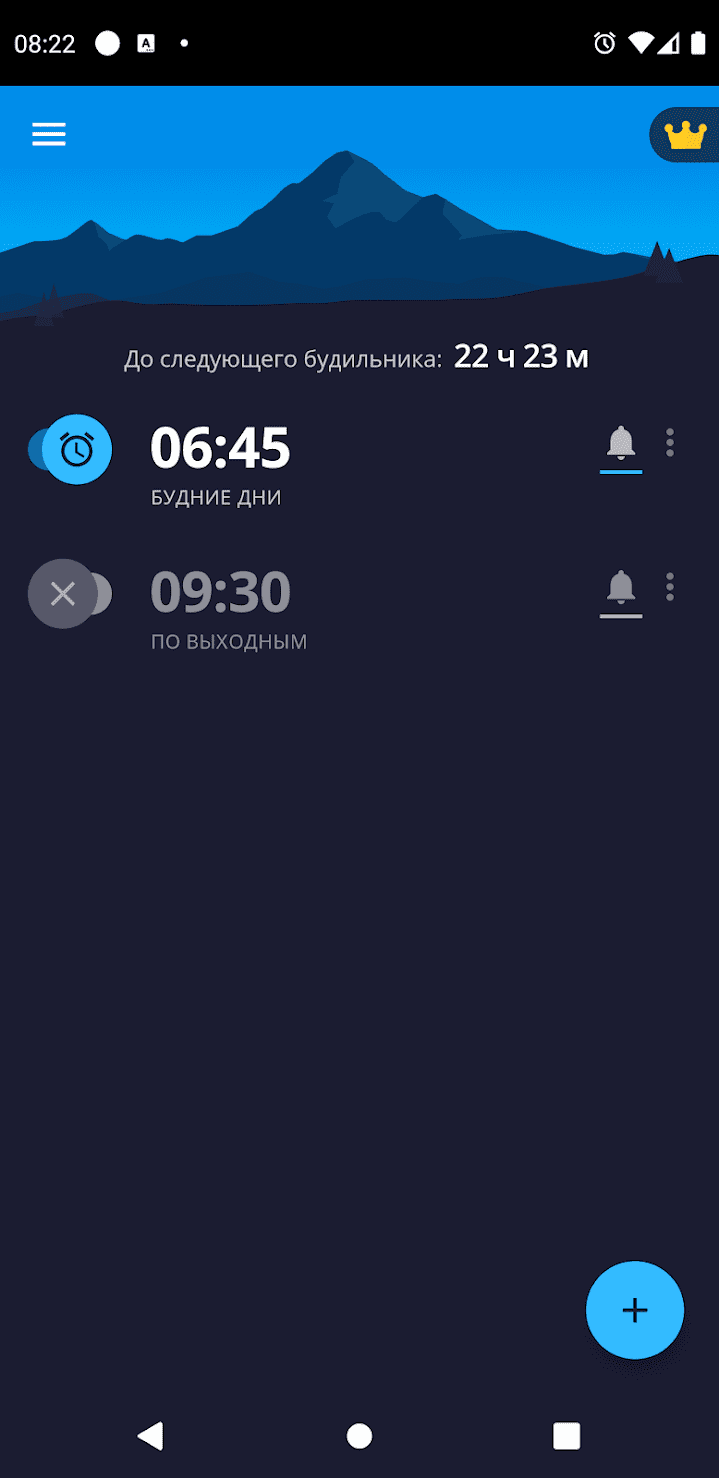Open the 09:30 weekend alarm settings
719x1478 pixels.
point(221,593)
